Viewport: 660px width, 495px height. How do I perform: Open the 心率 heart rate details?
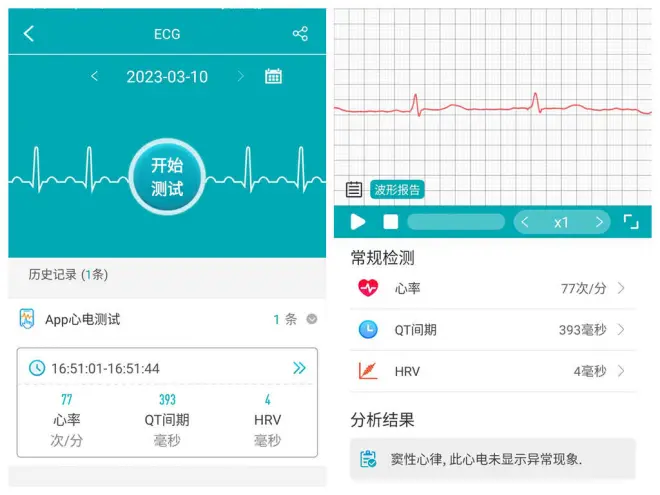[x=493, y=288]
